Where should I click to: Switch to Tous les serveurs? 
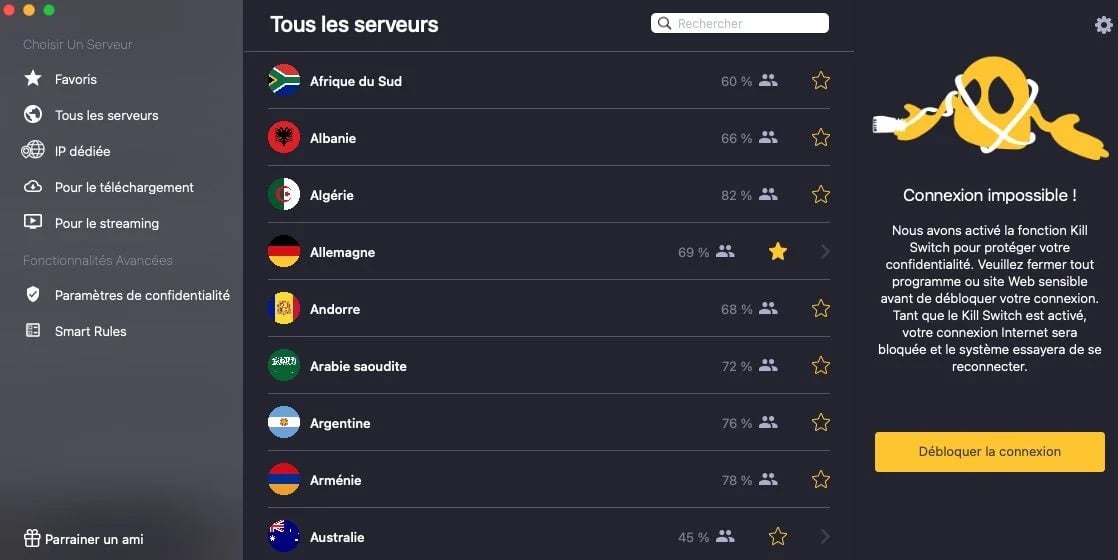106,115
